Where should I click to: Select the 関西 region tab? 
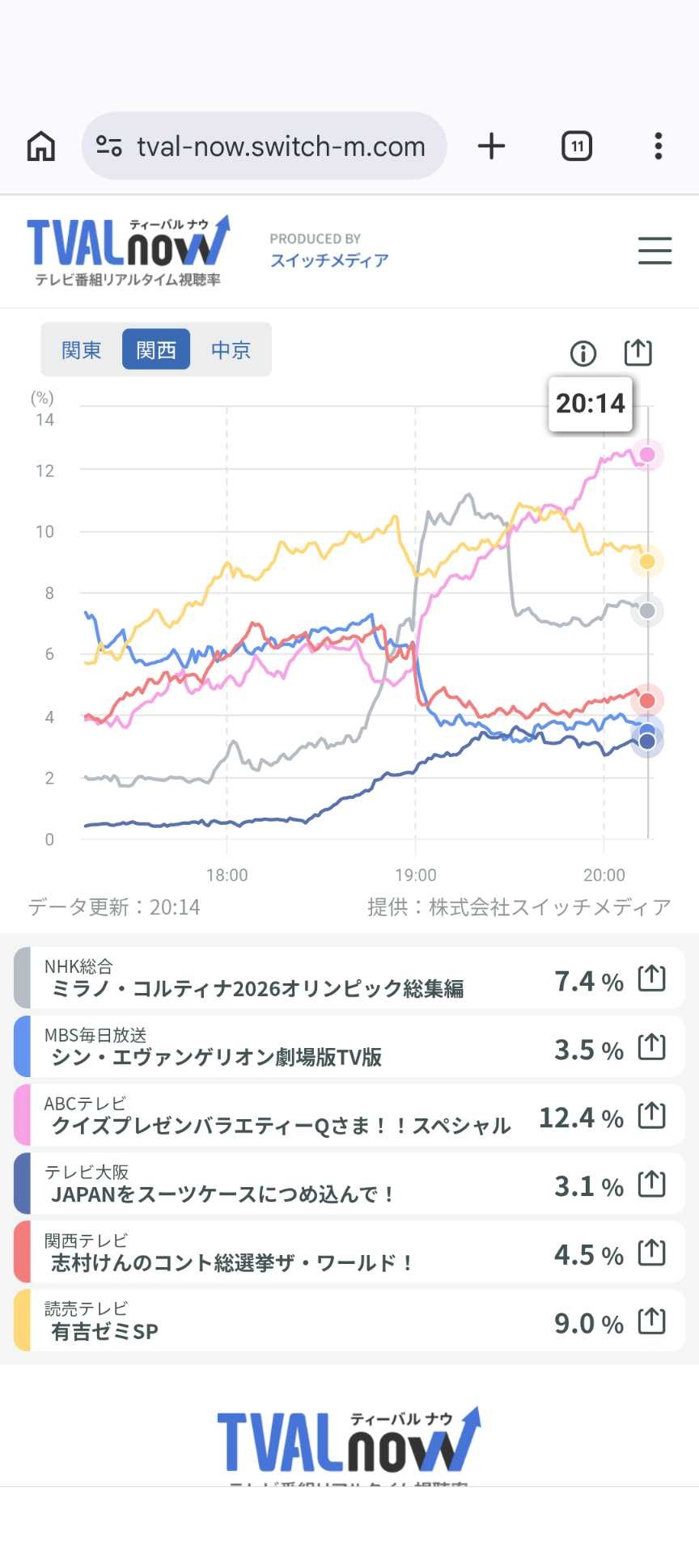156,349
